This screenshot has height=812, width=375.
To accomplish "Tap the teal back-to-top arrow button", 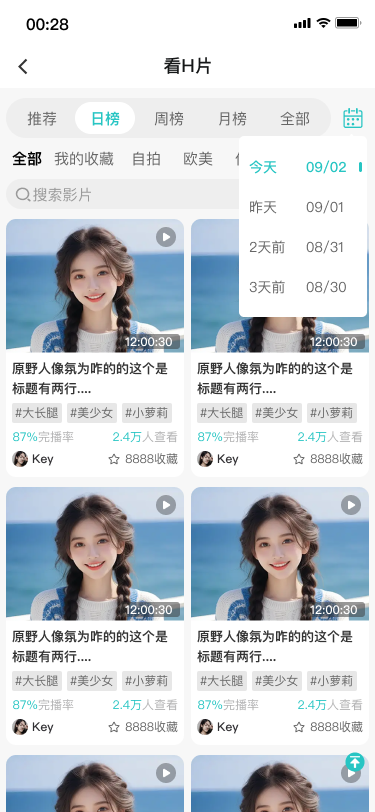I will pyautogui.click(x=355, y=762).
